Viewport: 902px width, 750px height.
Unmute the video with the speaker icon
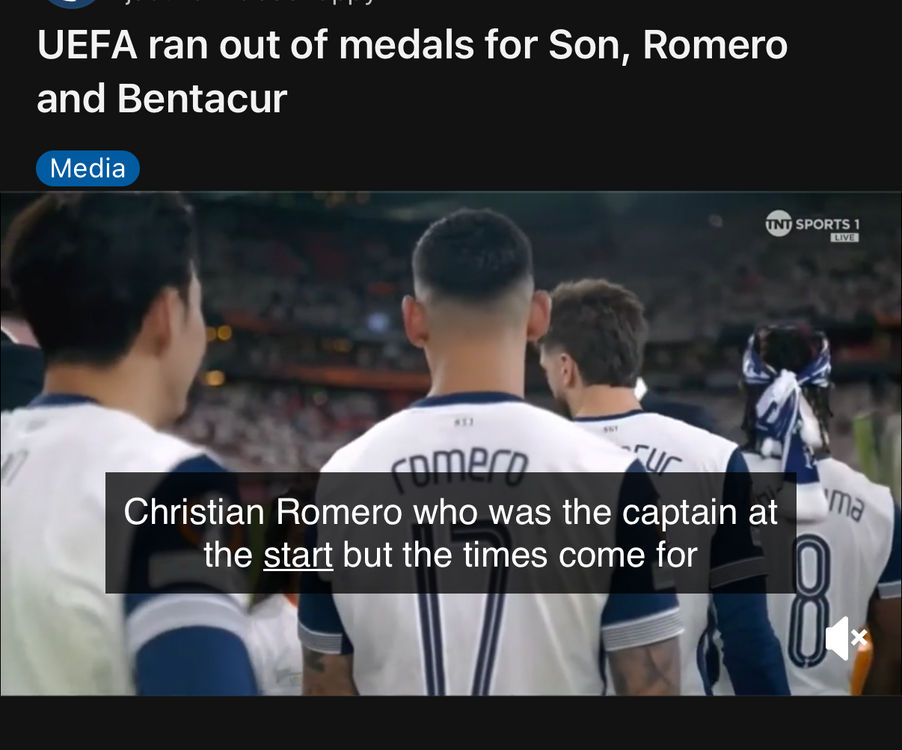click(846, 638)
